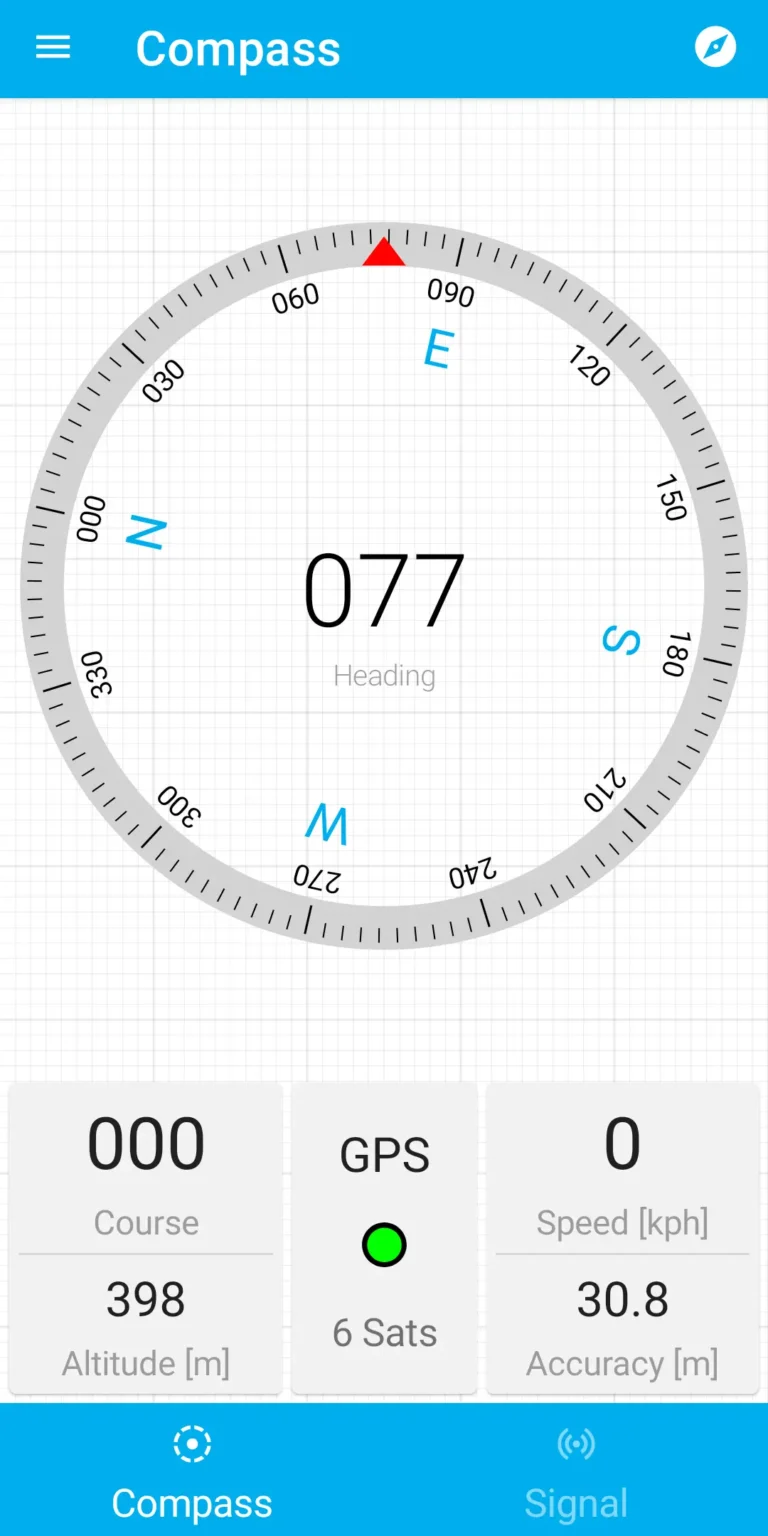Open the navigation drawer menu
Viewport: 768px width, 1536px height.
pos(52,47)
